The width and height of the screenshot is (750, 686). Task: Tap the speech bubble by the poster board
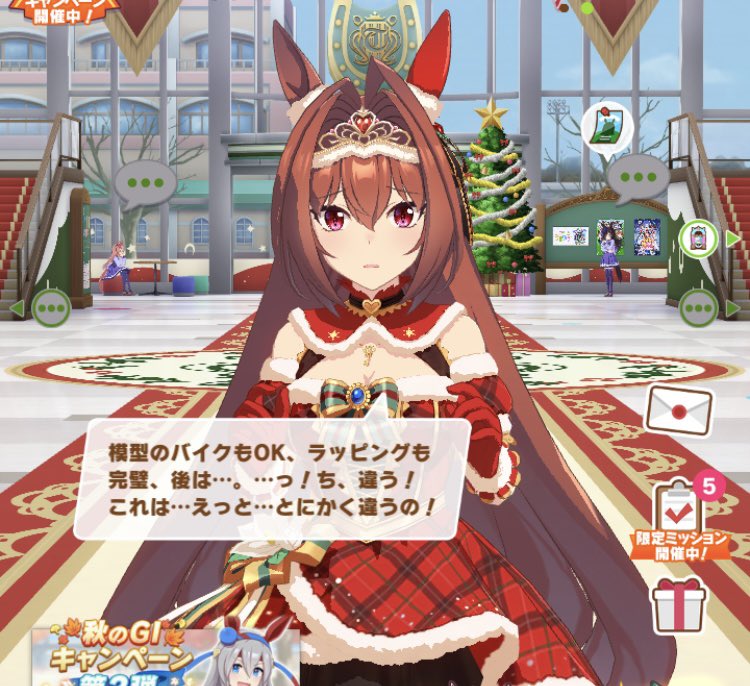pyautogui.click(x=637, y=178)
